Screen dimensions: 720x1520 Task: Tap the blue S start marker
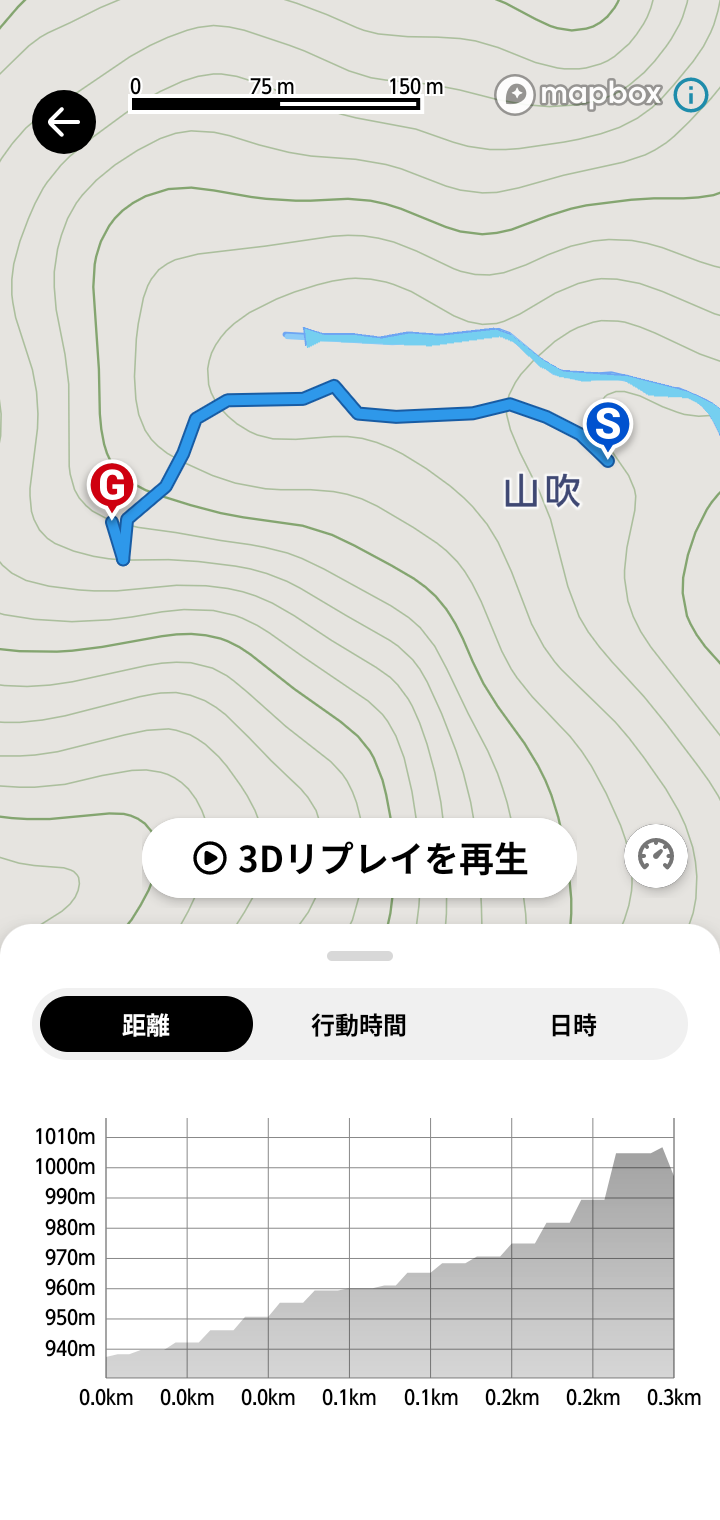[607, 424]
